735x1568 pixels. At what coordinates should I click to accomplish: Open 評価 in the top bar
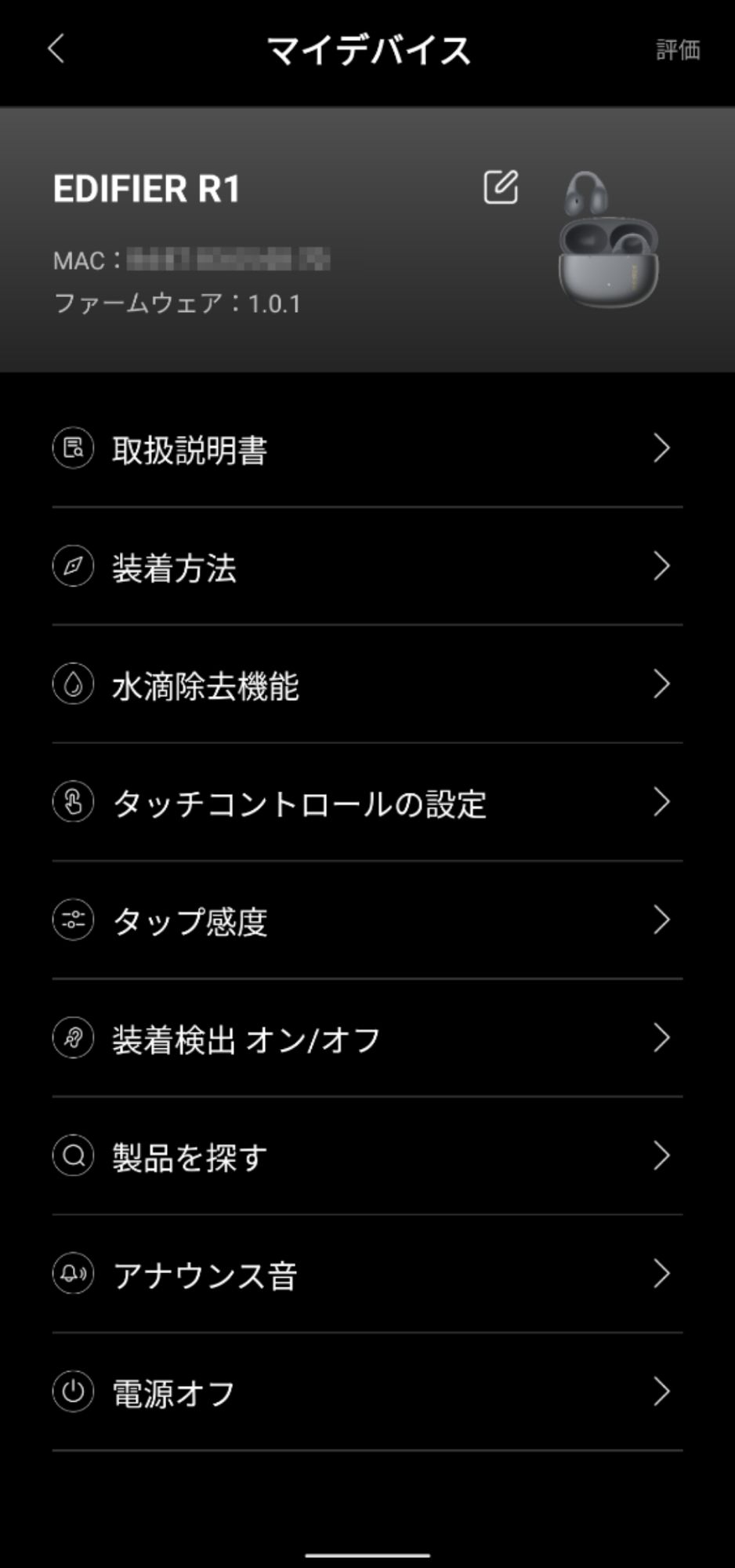pyautogui.click(x=677, y=50)
